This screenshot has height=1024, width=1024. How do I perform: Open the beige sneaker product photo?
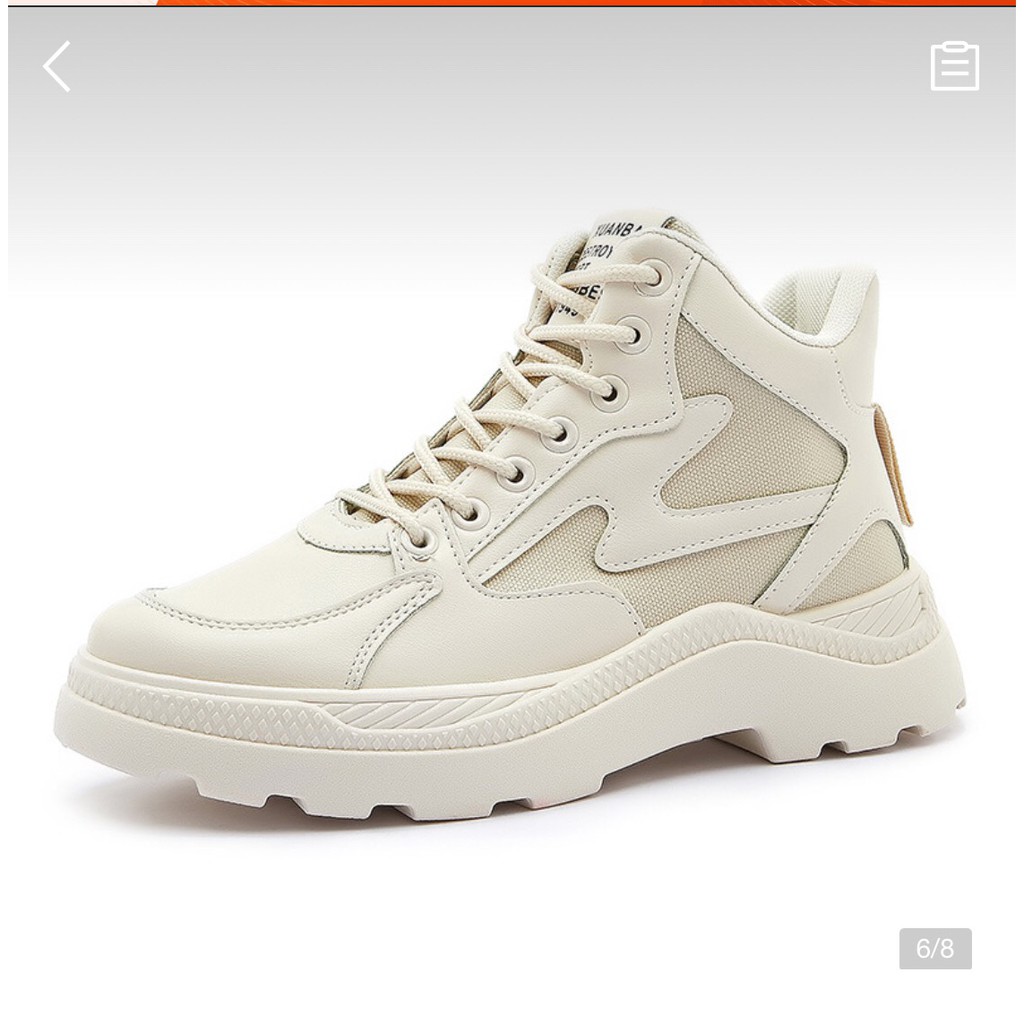pyautogui.click(x=510, y=520)
